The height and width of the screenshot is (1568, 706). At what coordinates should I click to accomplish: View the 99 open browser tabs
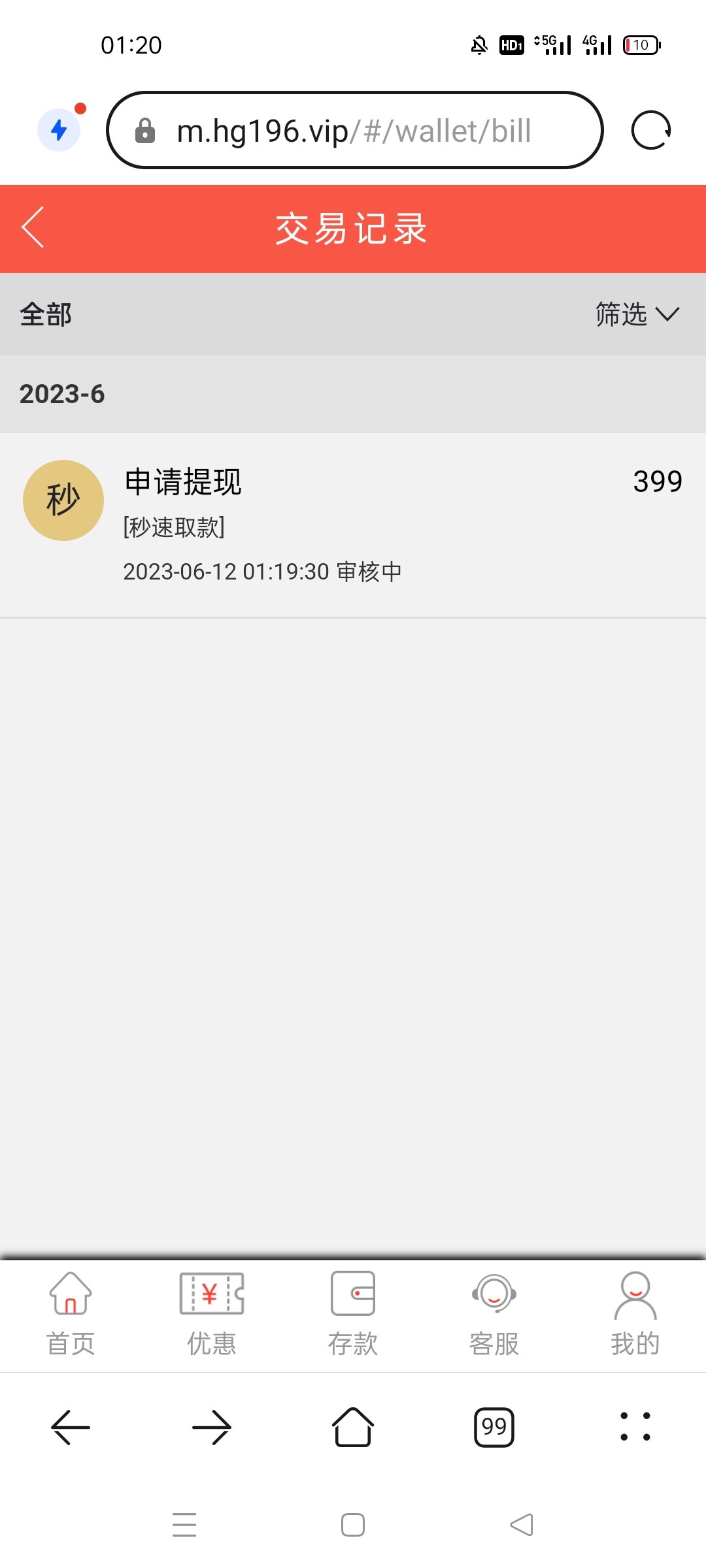[494, 1428]
